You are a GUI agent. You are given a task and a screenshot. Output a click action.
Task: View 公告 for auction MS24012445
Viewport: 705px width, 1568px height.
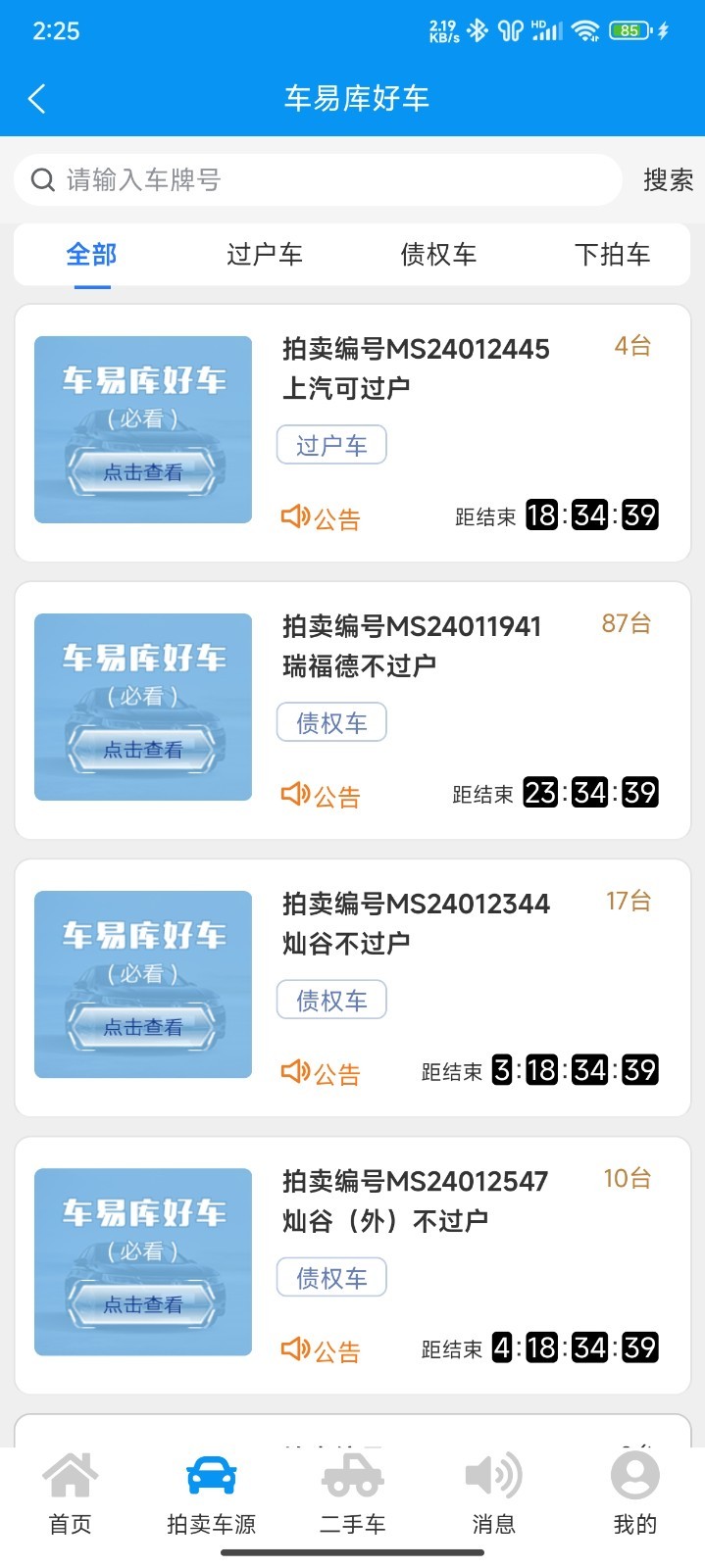pos(322,517)
